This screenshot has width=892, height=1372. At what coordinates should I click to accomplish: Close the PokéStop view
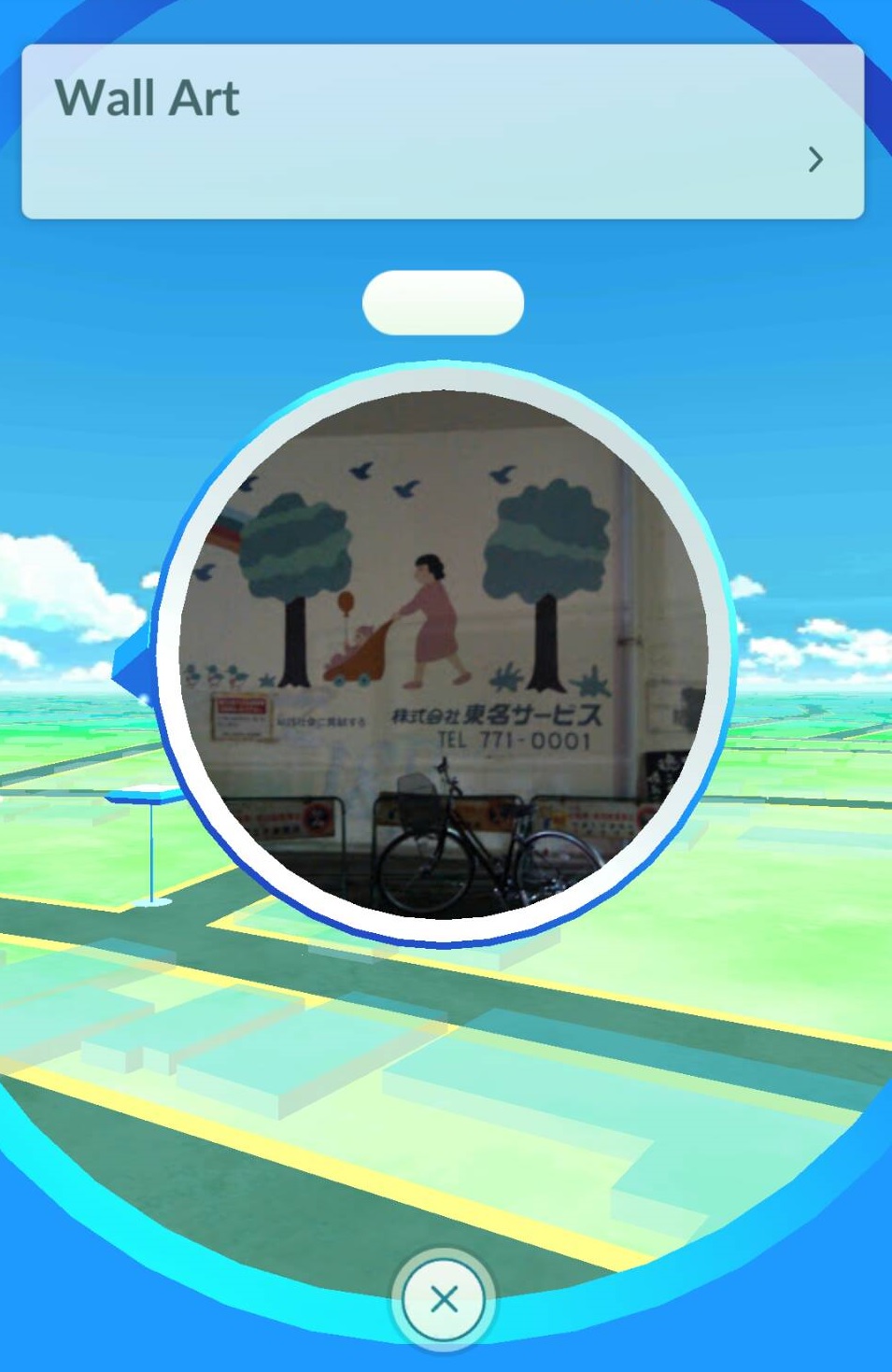click(445, 1298)
